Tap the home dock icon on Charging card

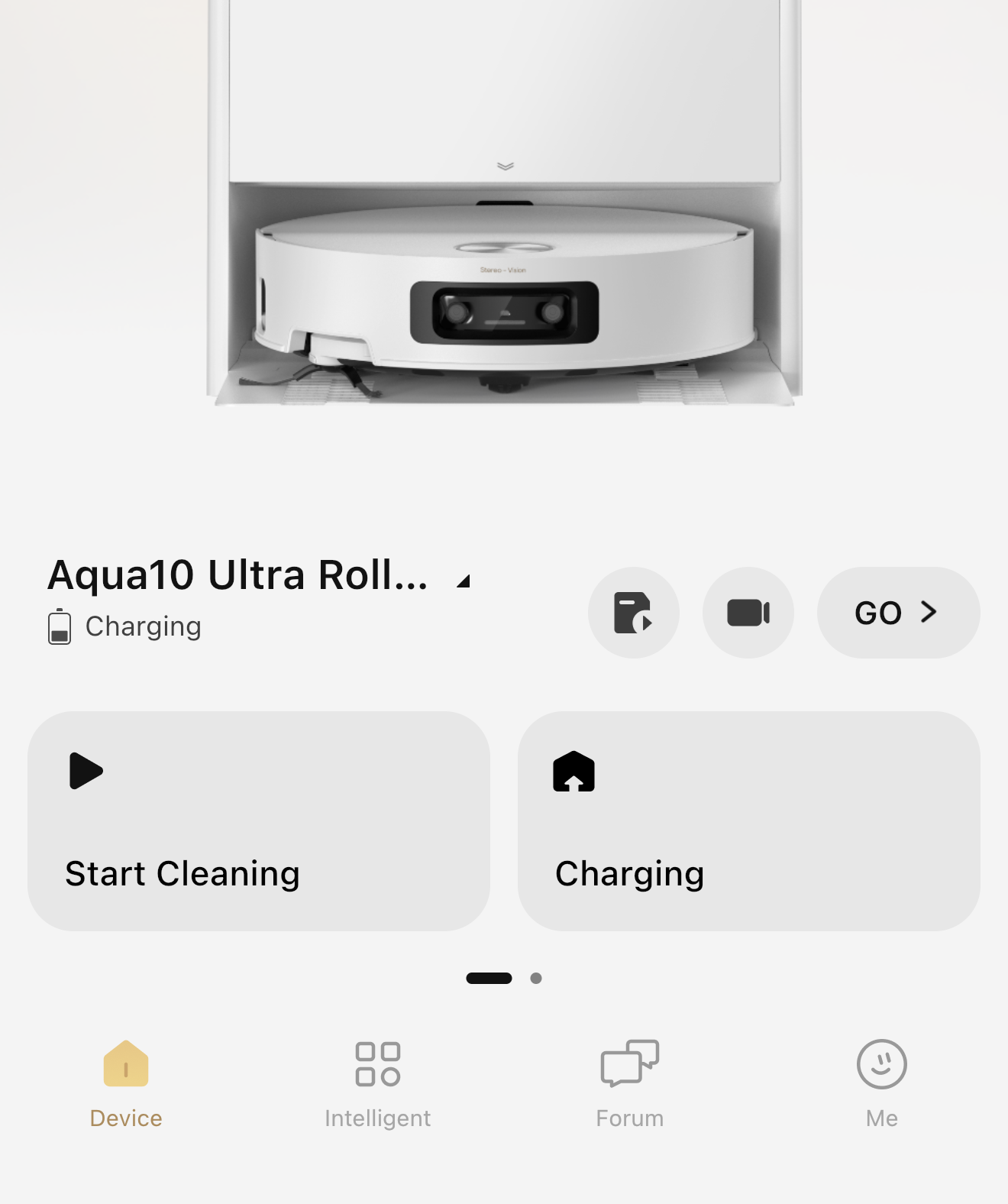575,772
